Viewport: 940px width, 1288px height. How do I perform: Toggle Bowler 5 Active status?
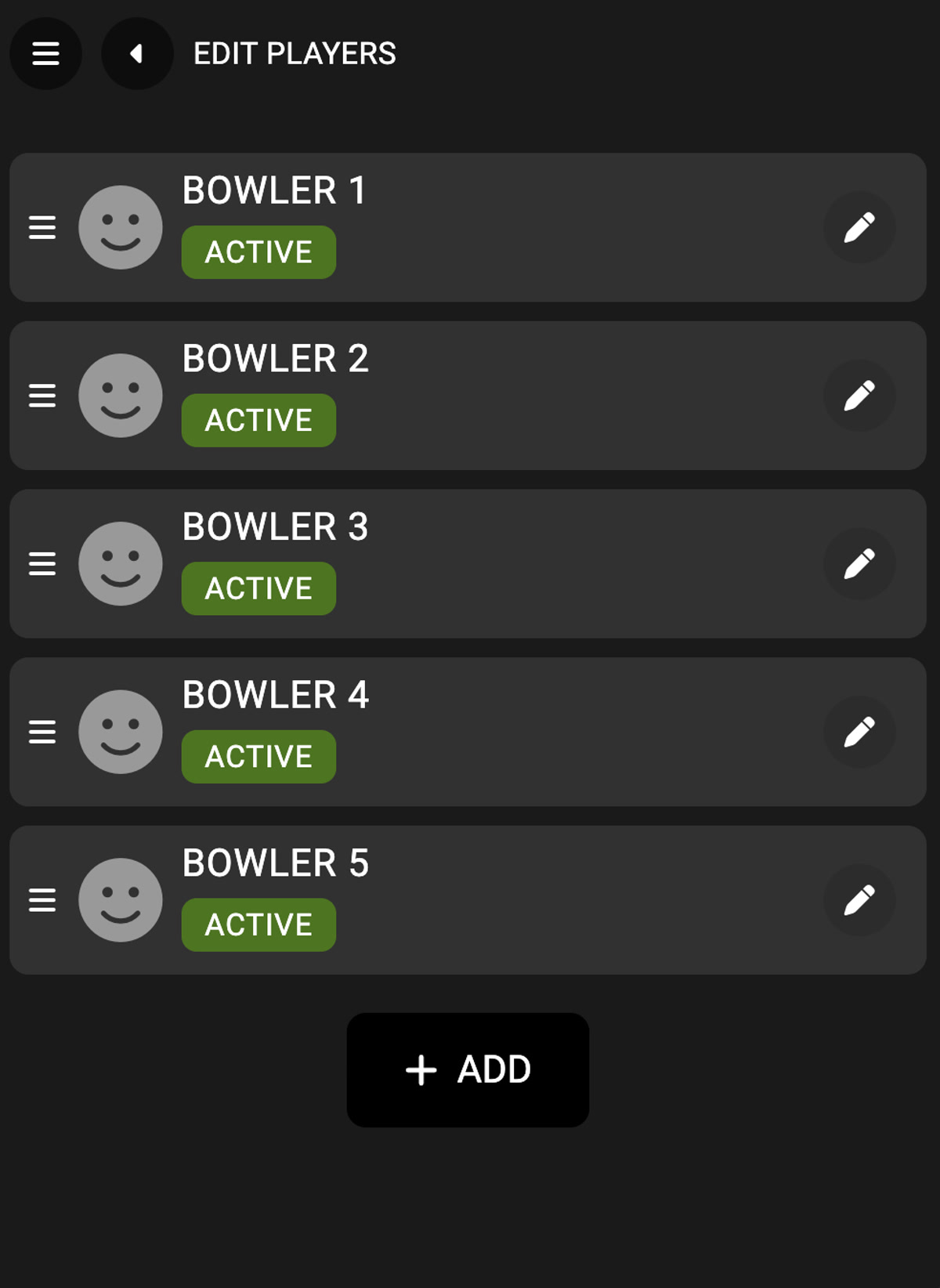click(x=258, y=924)
